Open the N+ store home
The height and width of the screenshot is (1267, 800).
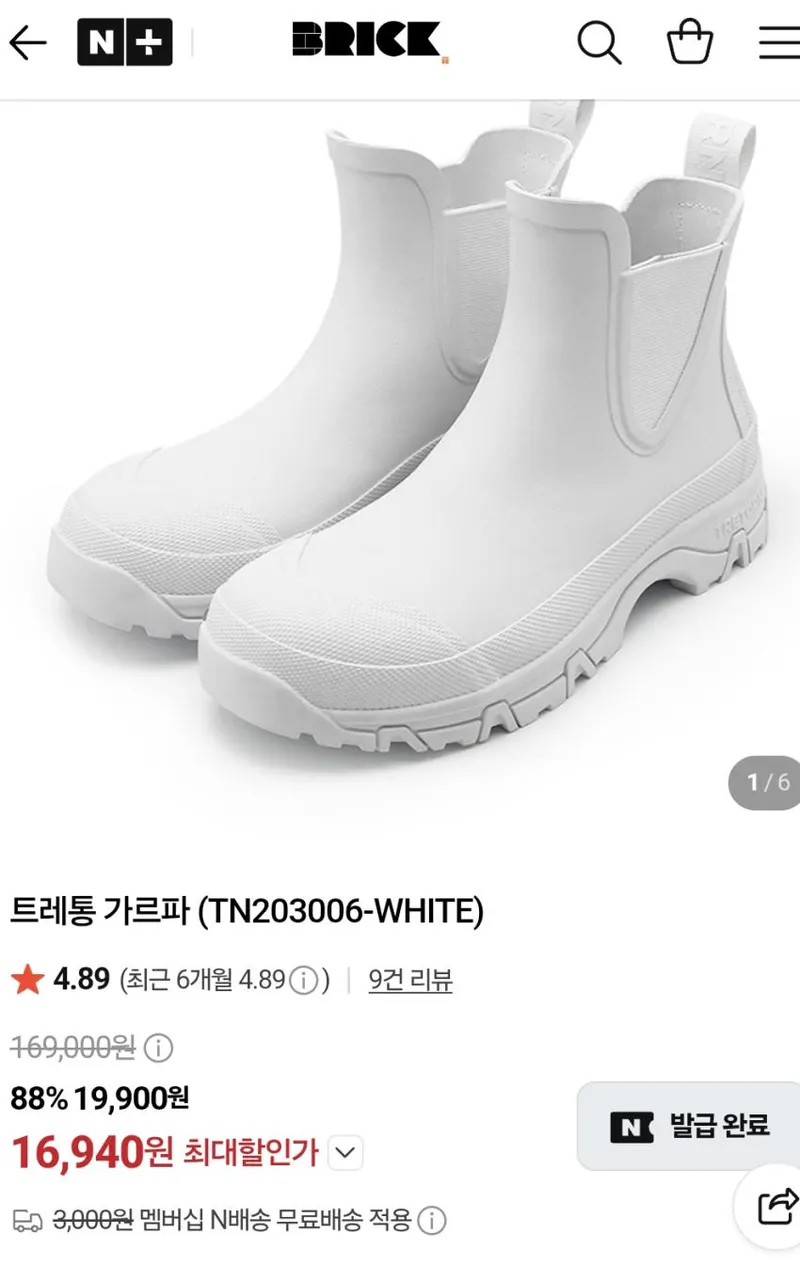point(125,43)
